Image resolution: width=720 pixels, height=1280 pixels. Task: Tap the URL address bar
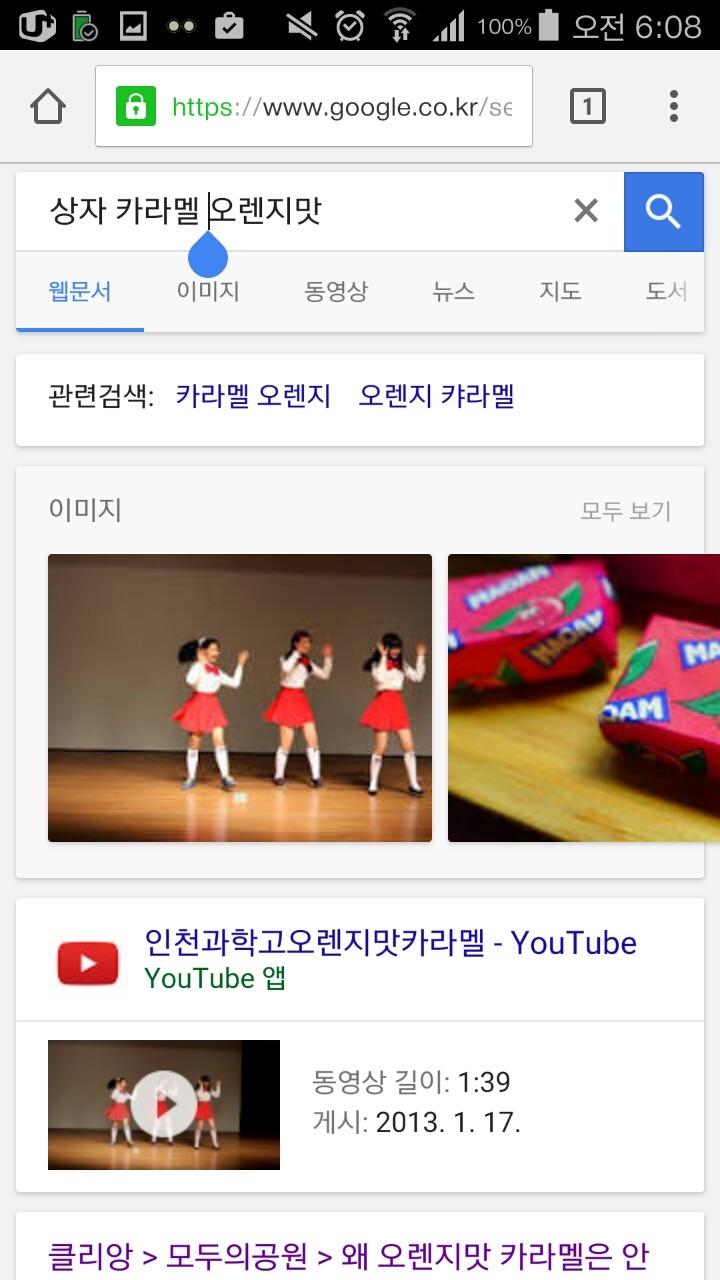coord(314,106)
